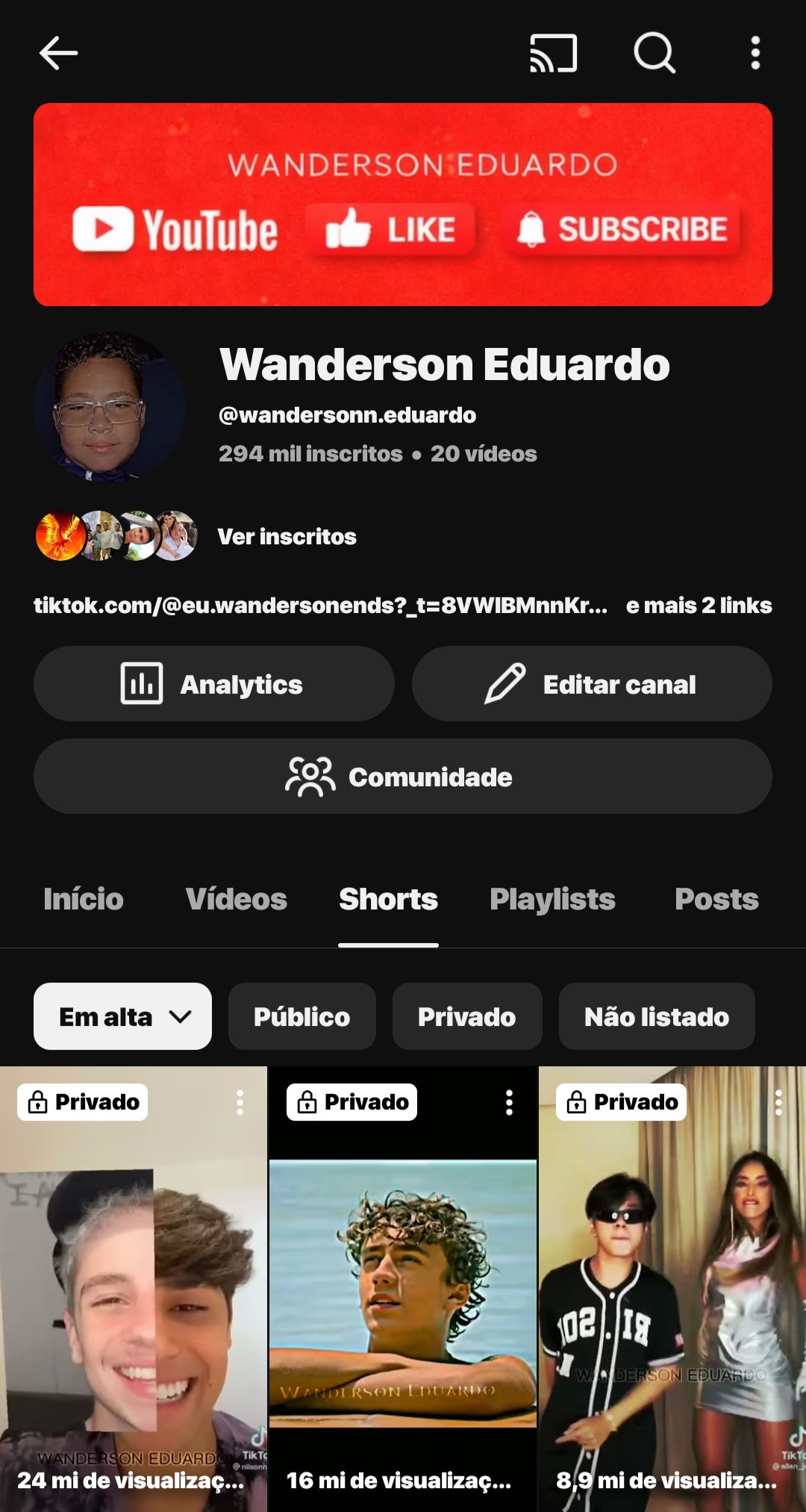Open options for the 16 mi short
The width and height of the screenshot is (806, 1512).
[x=509, y=1102]
